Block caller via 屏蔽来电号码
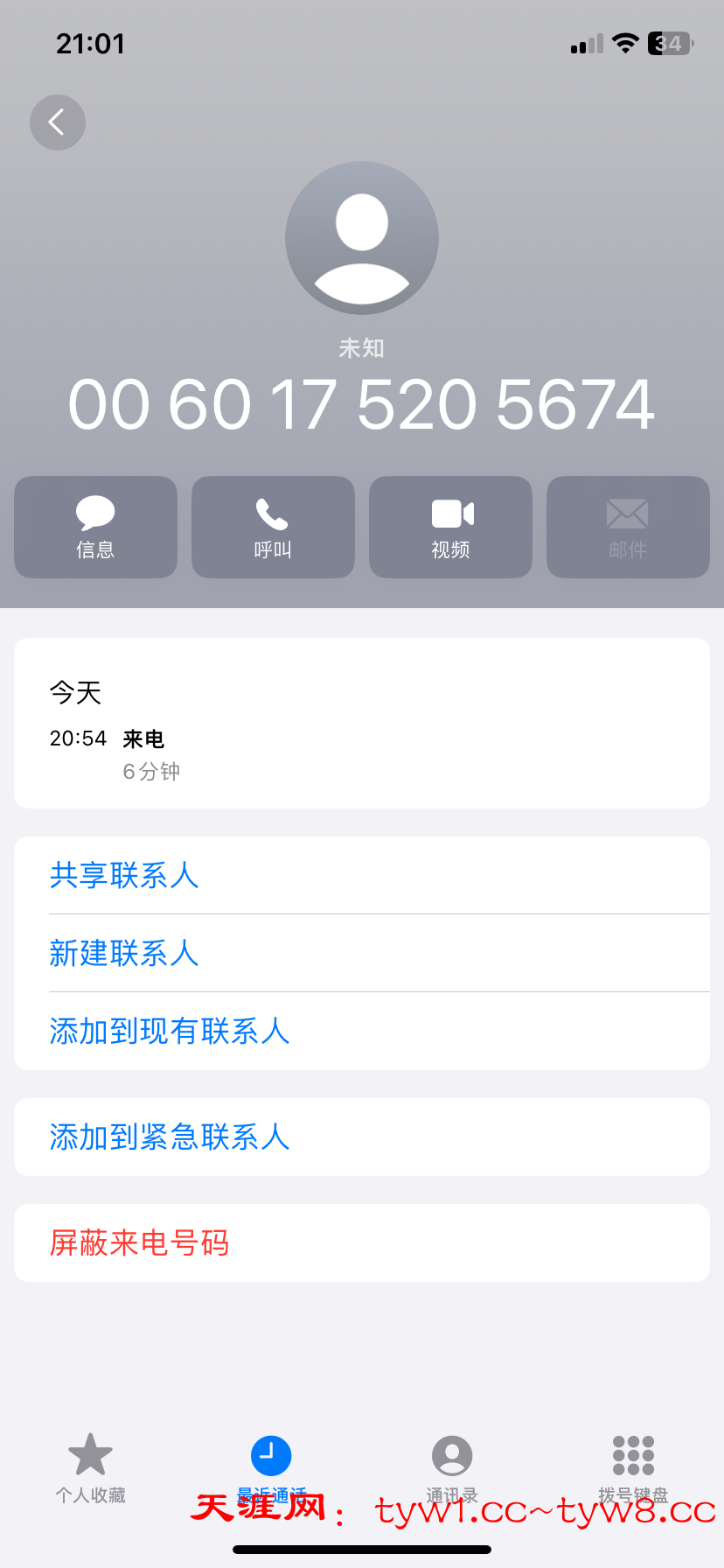This screenshot has height=1568, width=724. coord(140,1242)
